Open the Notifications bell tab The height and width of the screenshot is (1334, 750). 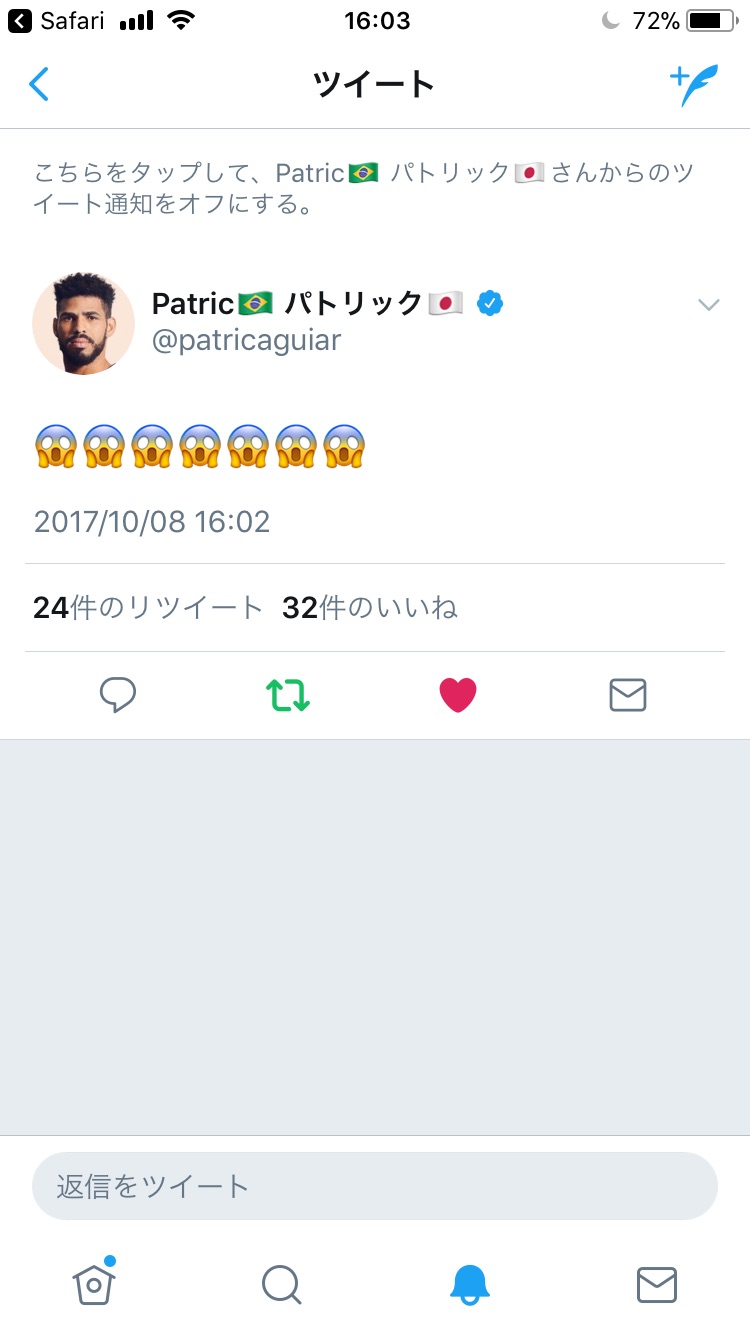click(469, 1284)
